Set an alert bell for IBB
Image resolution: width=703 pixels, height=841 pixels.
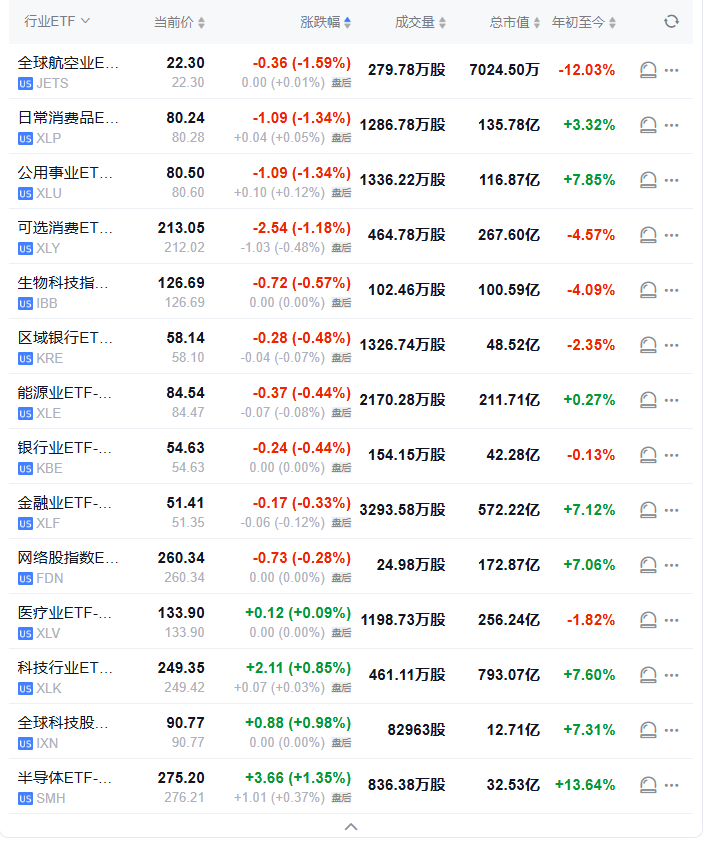point(647,290)
